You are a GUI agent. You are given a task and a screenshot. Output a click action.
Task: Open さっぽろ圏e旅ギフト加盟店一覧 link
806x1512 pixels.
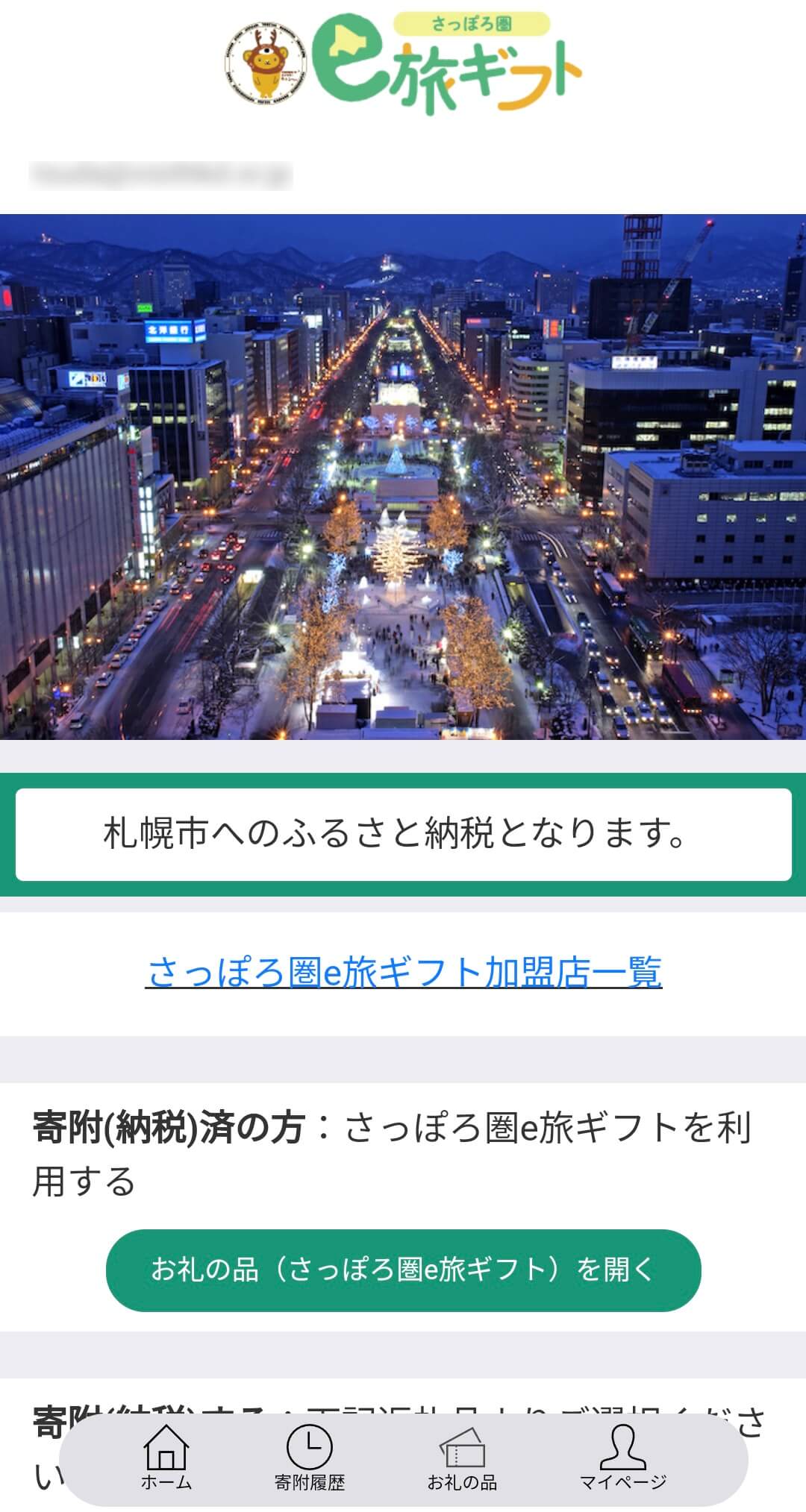(404, 973)
